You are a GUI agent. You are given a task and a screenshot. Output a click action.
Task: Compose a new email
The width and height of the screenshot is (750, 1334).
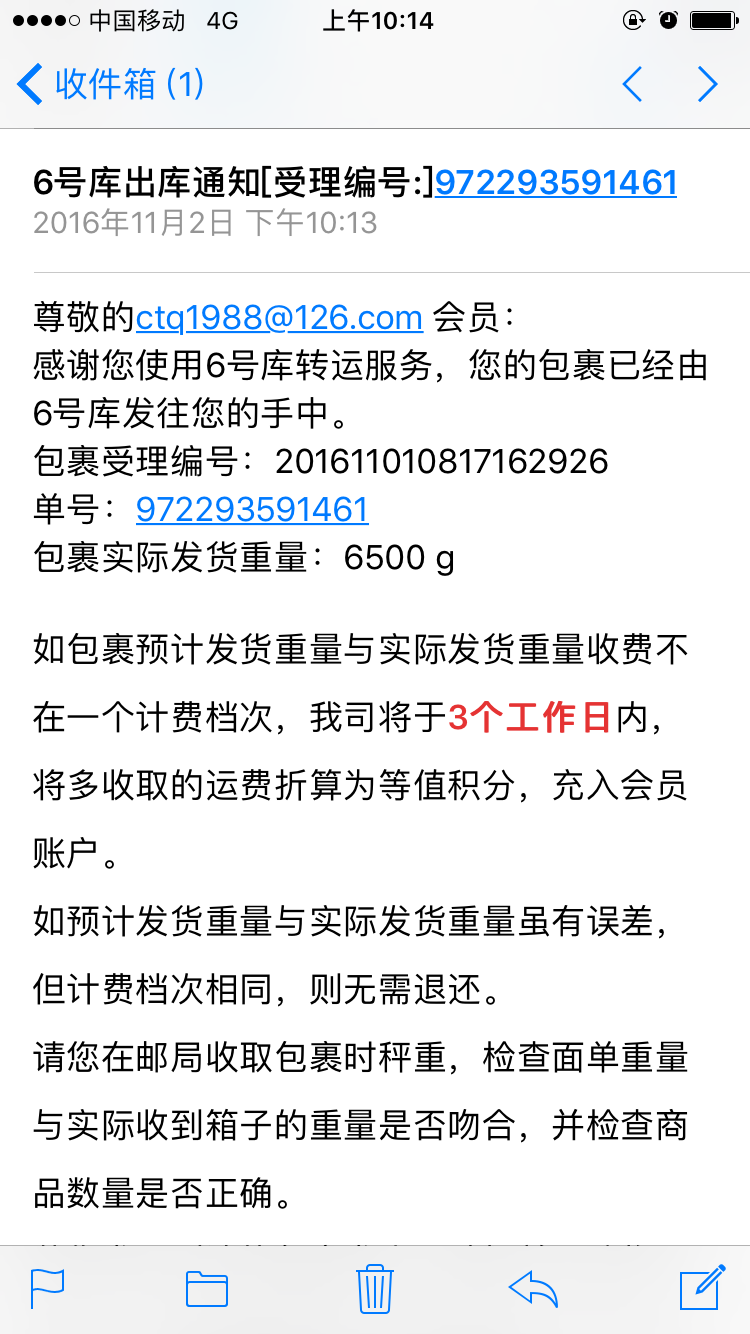pos(702,1287)
